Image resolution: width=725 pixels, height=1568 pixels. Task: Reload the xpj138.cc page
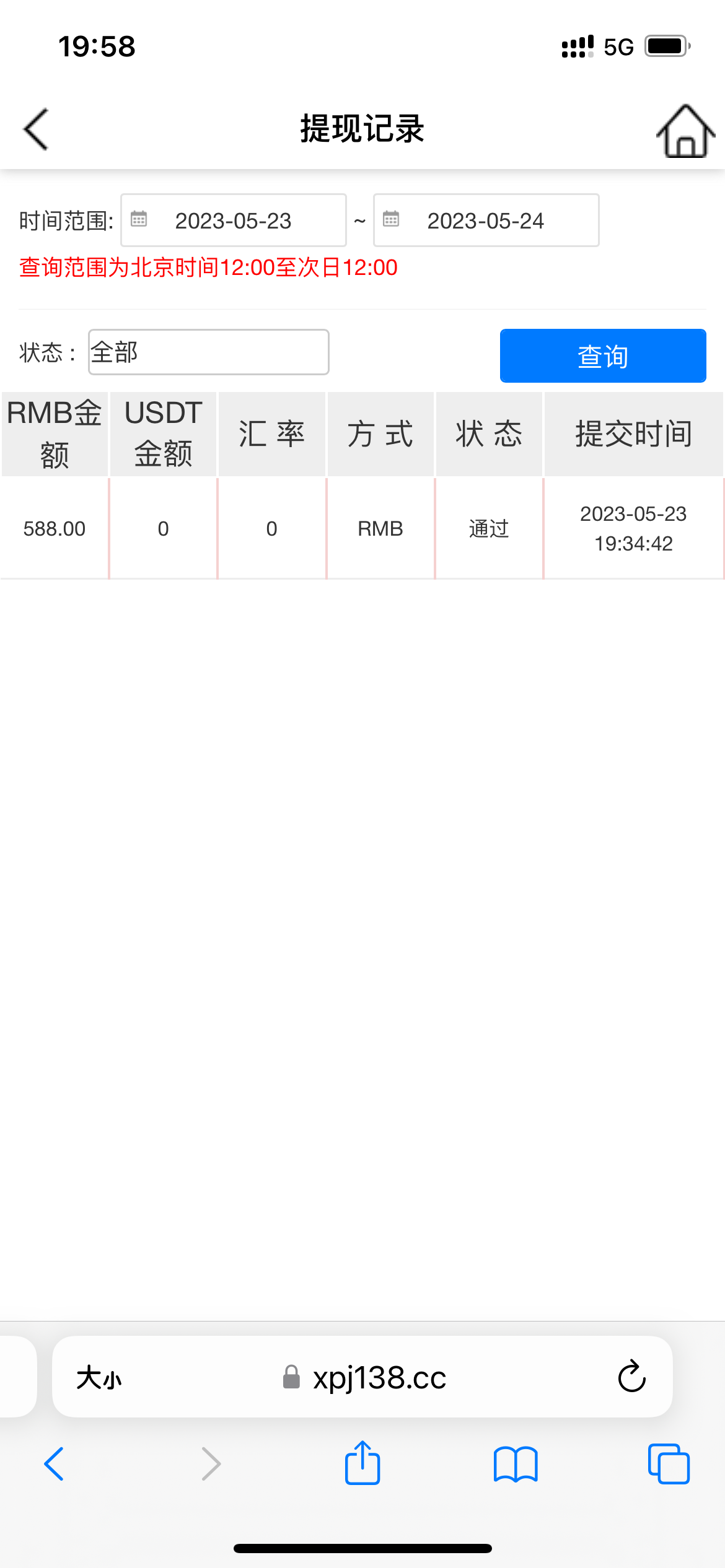631,1377
